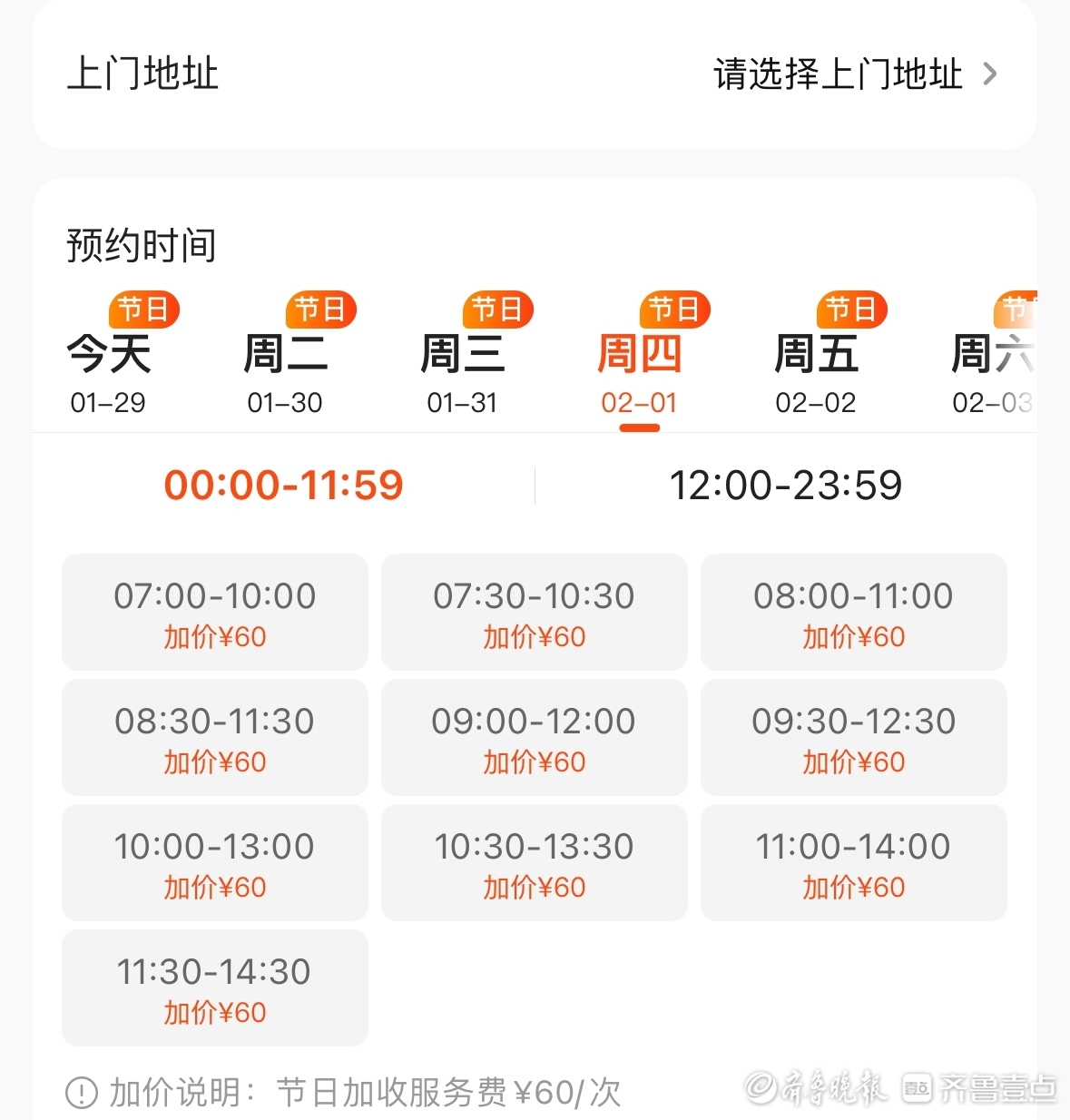The width and height of the screenshot is (1070, 1120).
Task: Tap the 09:00-12:00 slot
Action: pyautogui.click(x=535, y=738)
